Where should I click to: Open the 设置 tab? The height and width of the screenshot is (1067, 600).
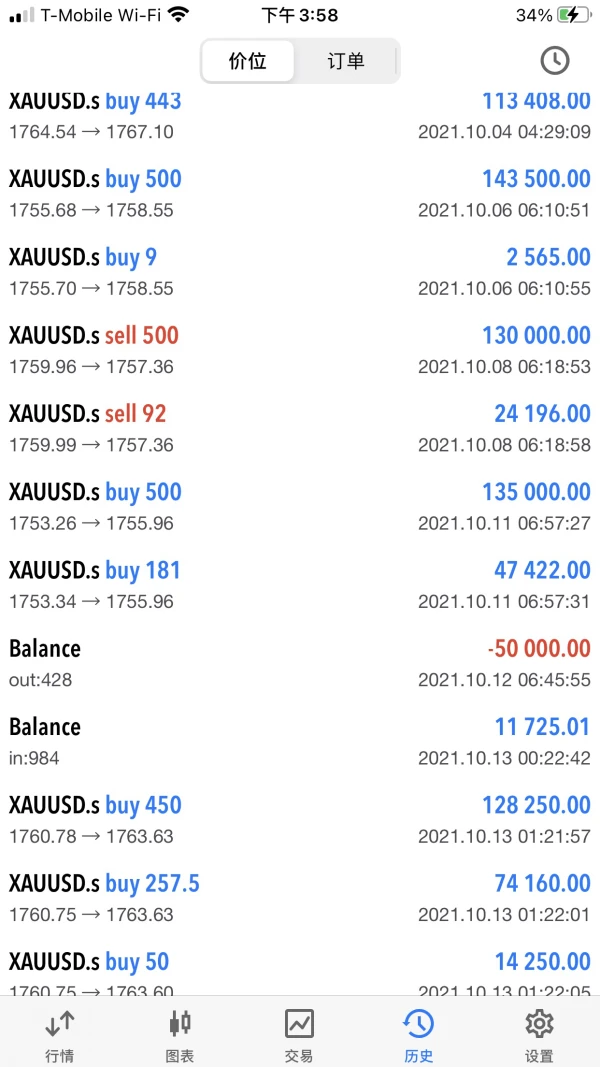coord(539,1034)
